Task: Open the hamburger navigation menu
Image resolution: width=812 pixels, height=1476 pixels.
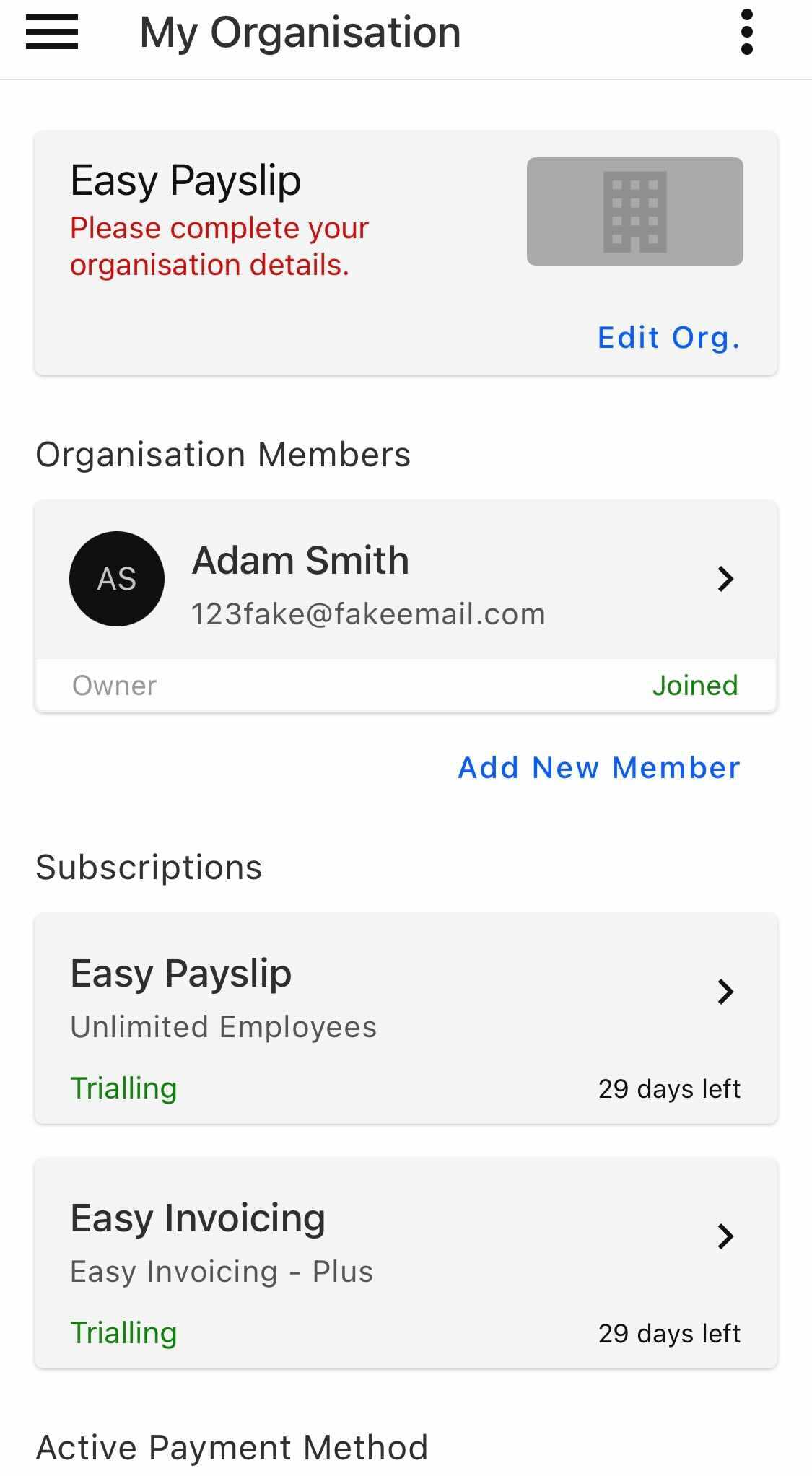Action: [52, 32]
